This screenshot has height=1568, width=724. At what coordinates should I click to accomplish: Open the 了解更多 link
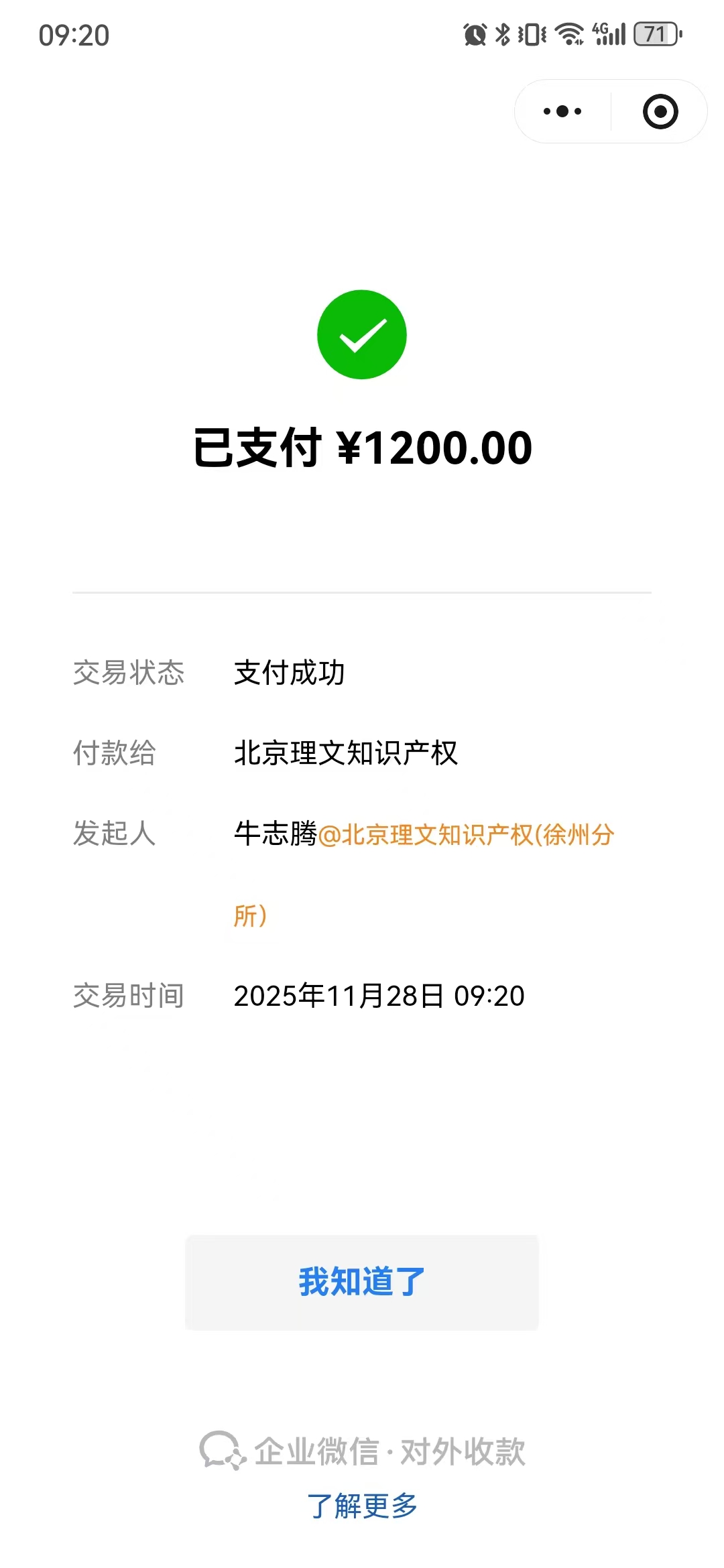point(362,1506)
